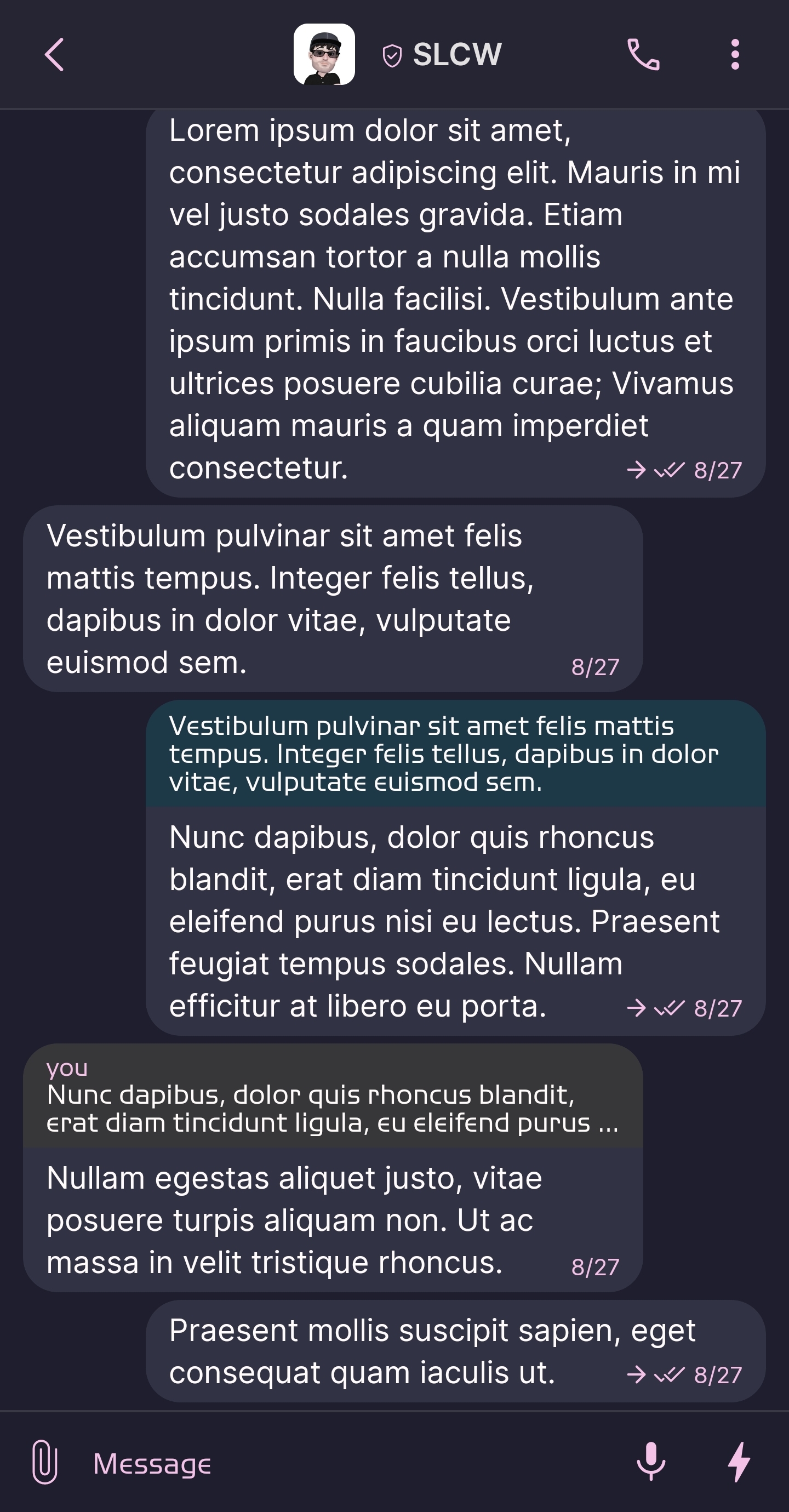Open SLCW contact details from the title
The width and height of the screenshot is (789, 1512).
[457, 55]
